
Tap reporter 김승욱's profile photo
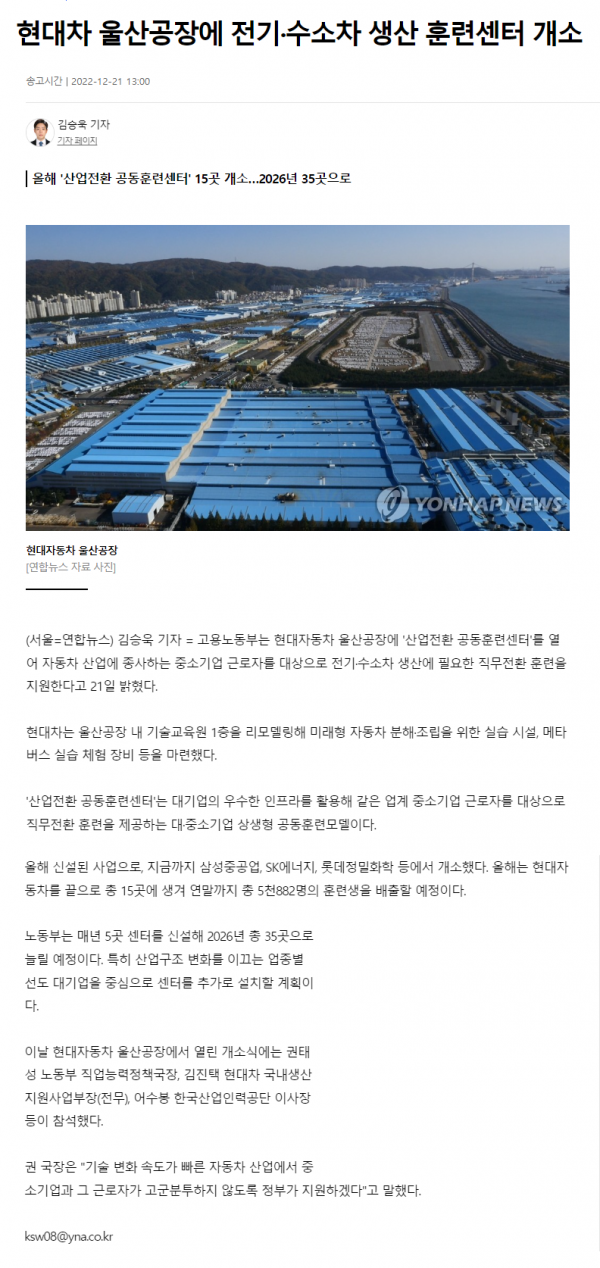39,132
